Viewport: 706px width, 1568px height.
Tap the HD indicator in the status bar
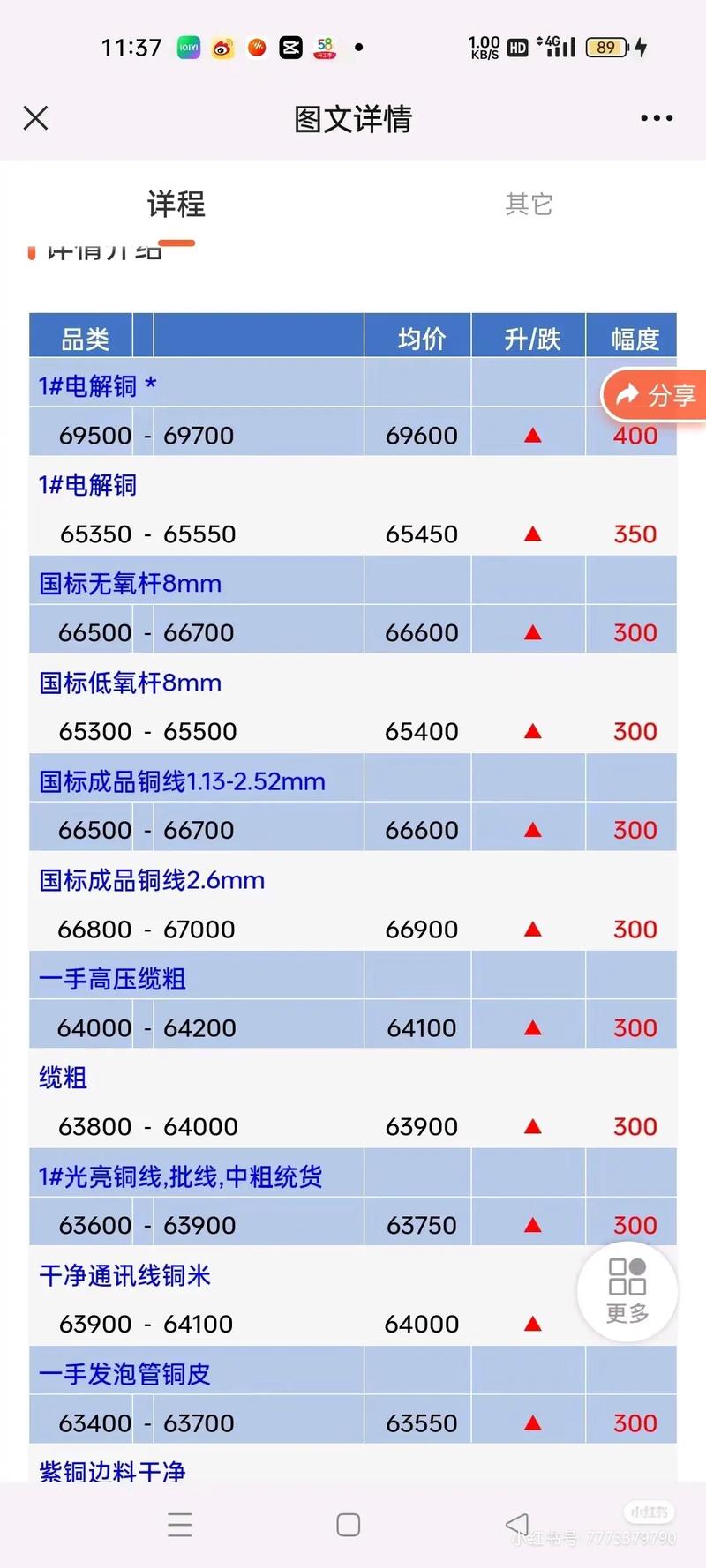coord(516,47)
